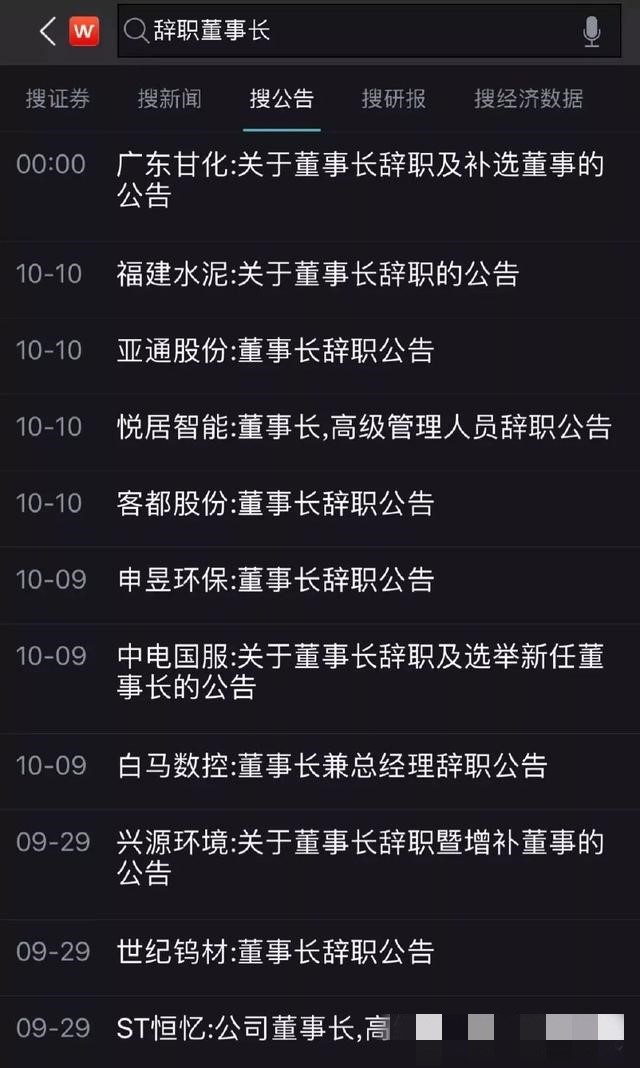This screenshot has width=640, height=1068.
Task: Tap the microphone voice search icon
Action: (x=591, y=32)
